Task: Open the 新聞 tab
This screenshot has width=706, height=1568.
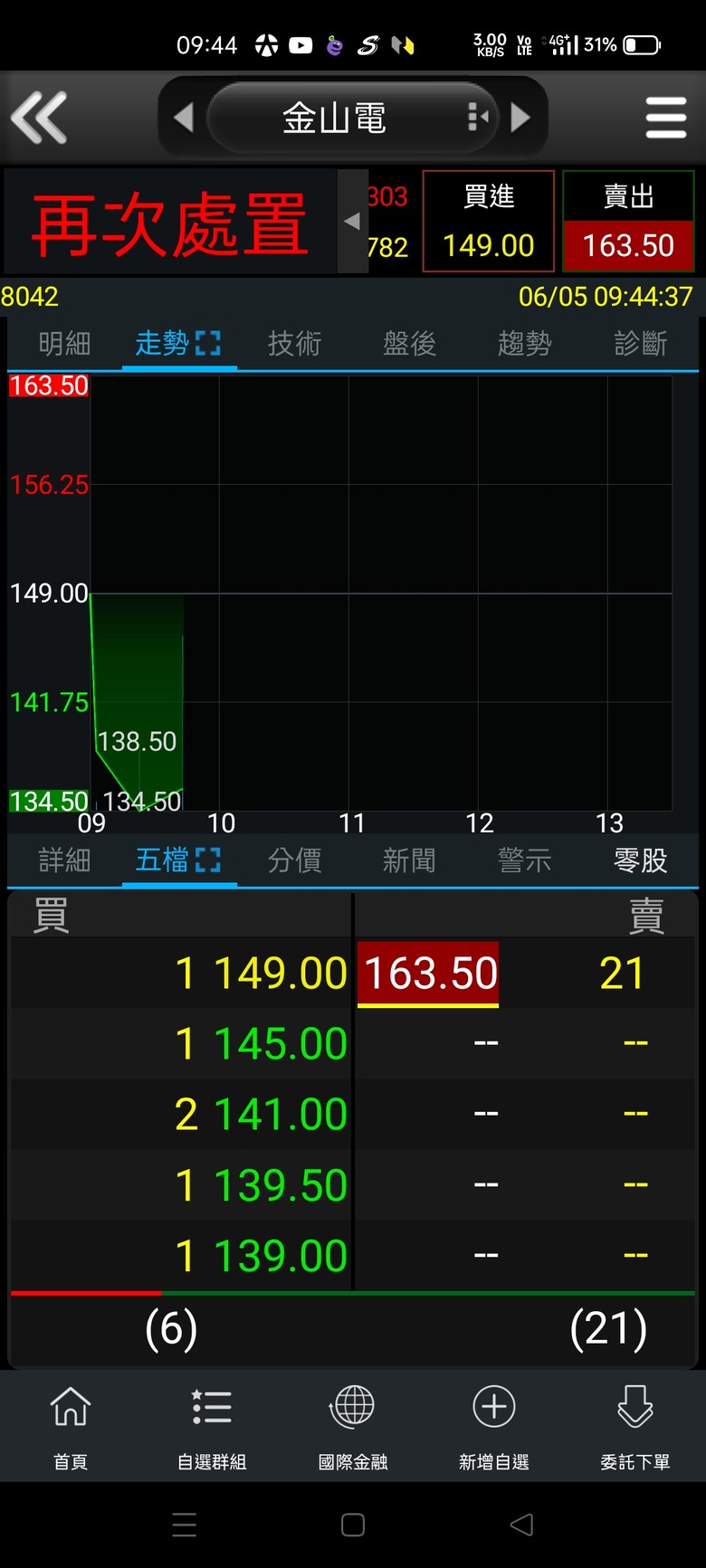Action: [x=409, y=860]
